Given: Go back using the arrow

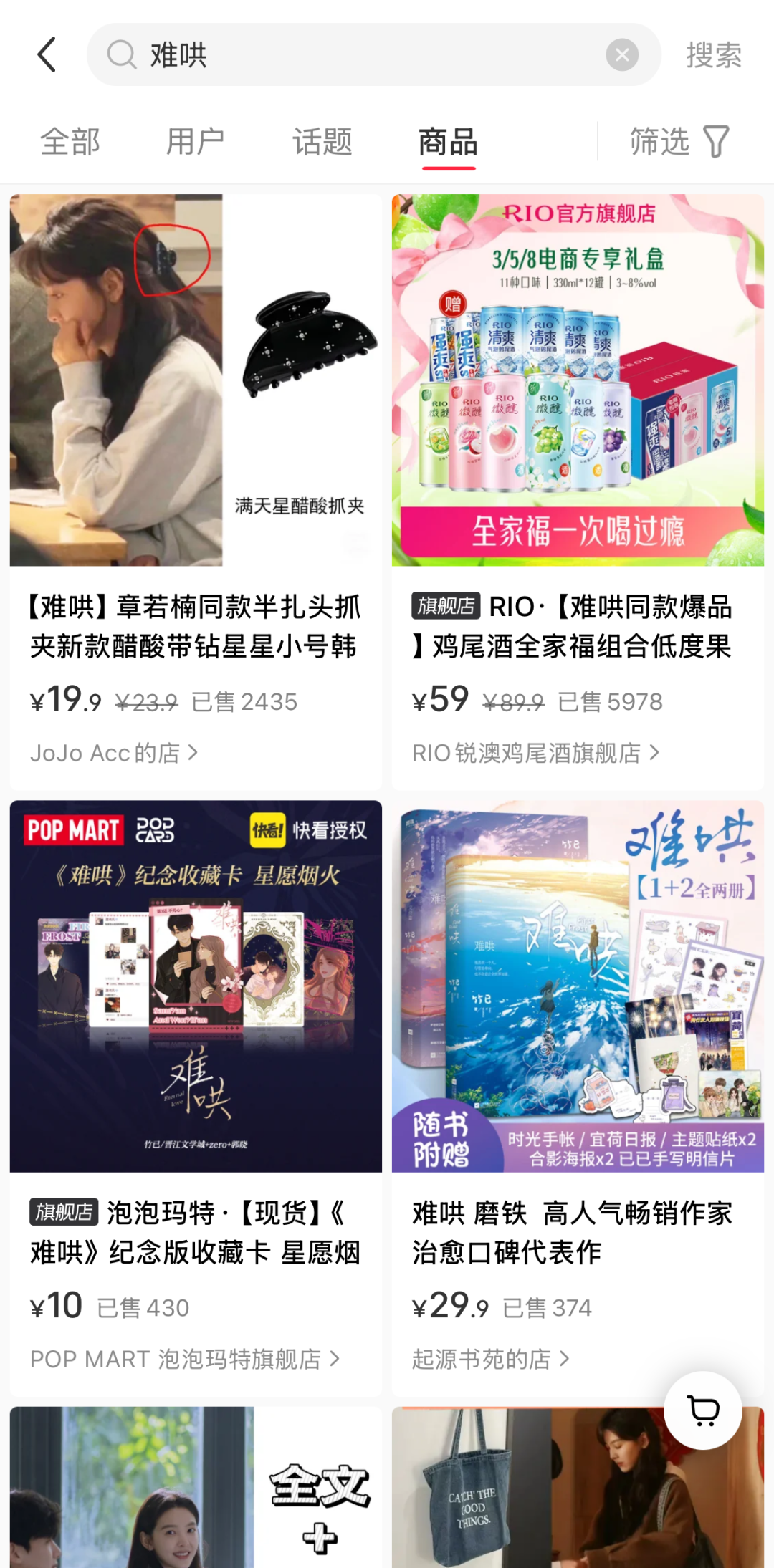Looking at the screenshot, I should [x=47, y=55].
